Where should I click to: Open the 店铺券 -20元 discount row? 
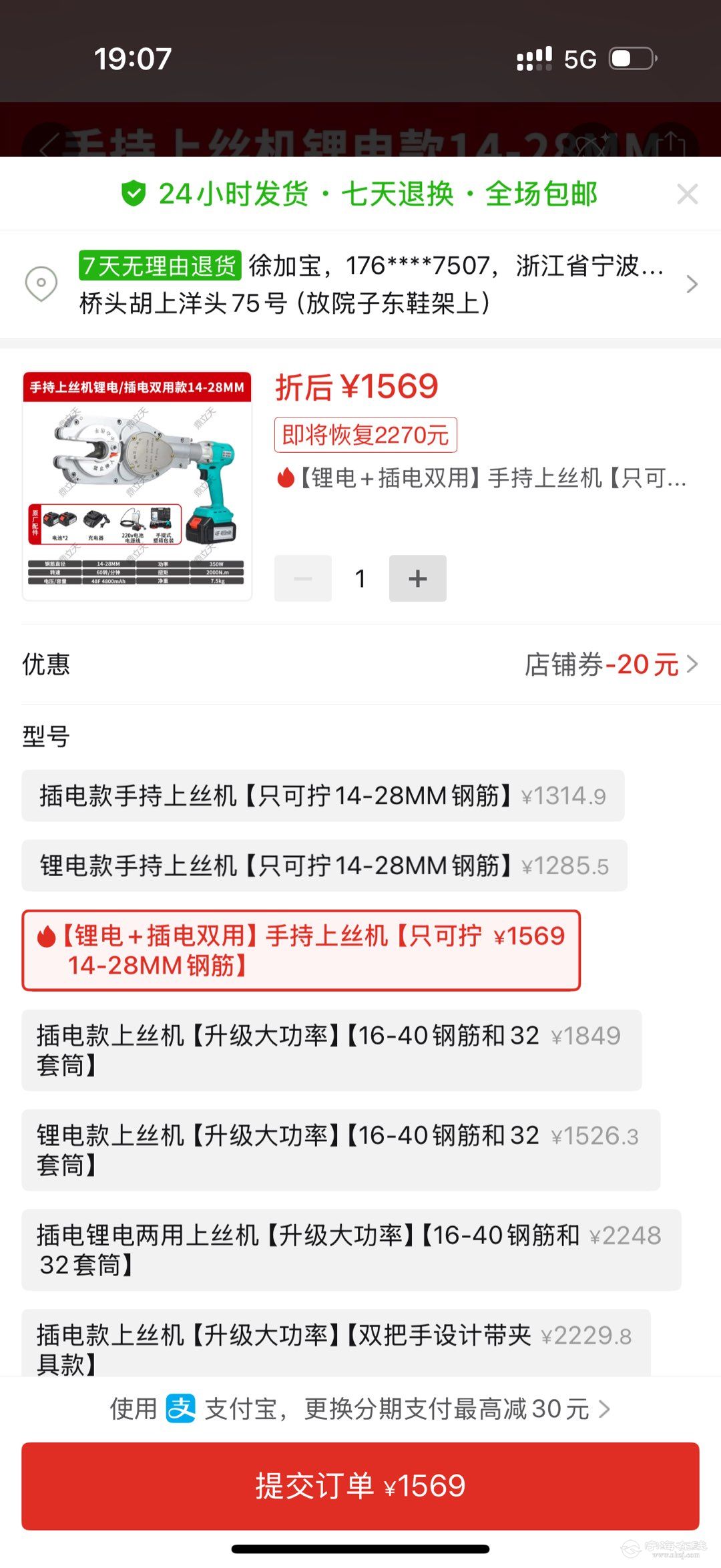pos(360,664)
